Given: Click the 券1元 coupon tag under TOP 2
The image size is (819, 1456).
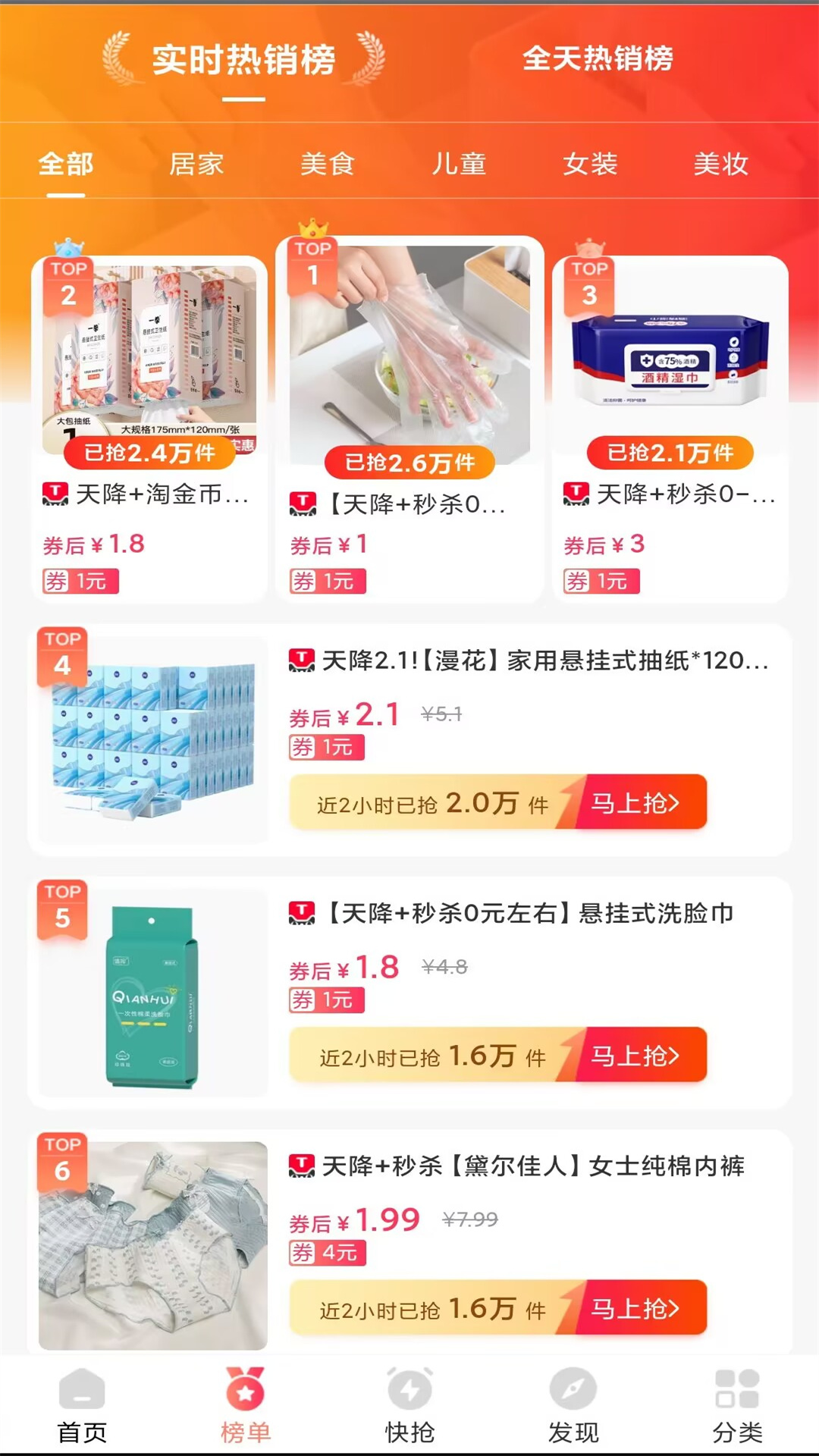Looking at the screenshot, I should [x=78, y=580].
